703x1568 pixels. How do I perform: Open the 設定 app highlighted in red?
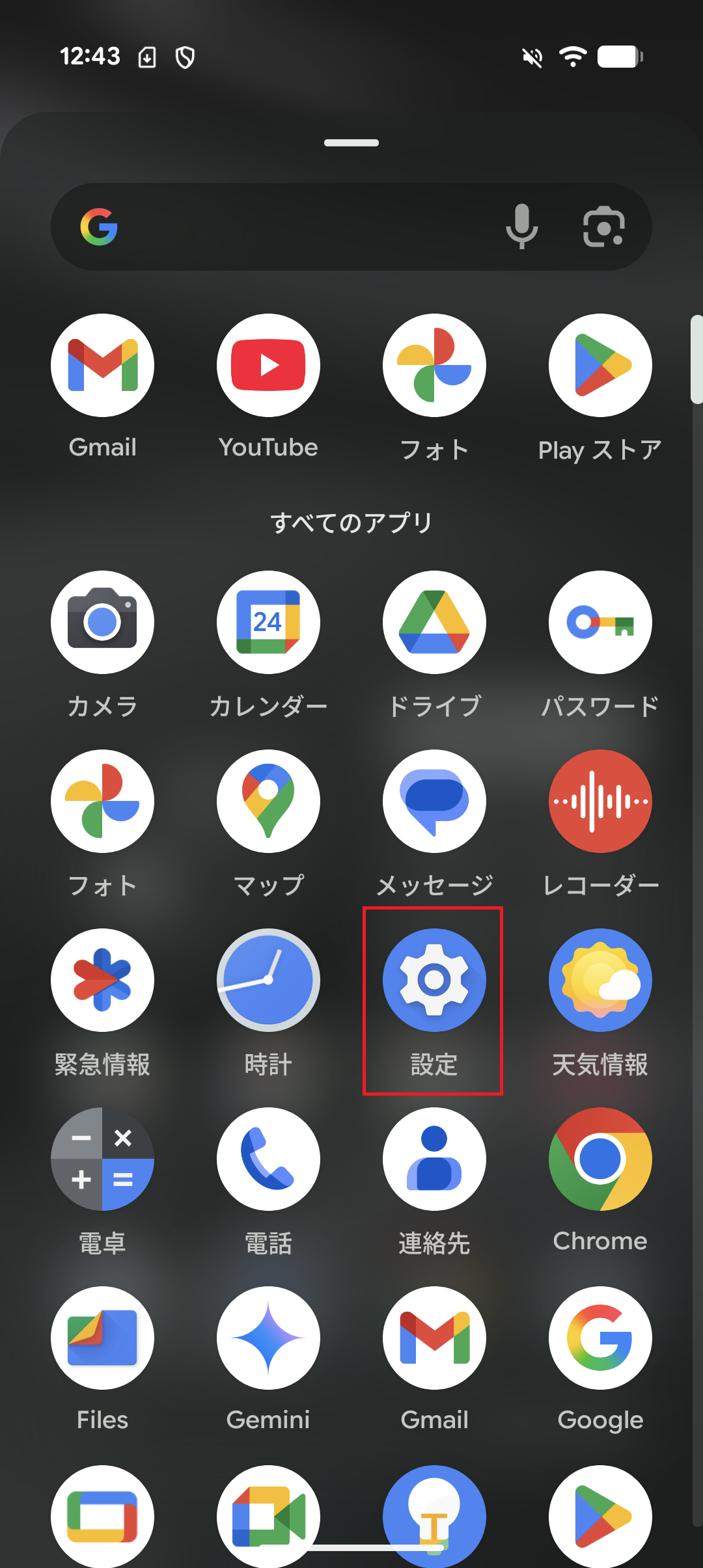coord(434,980)
